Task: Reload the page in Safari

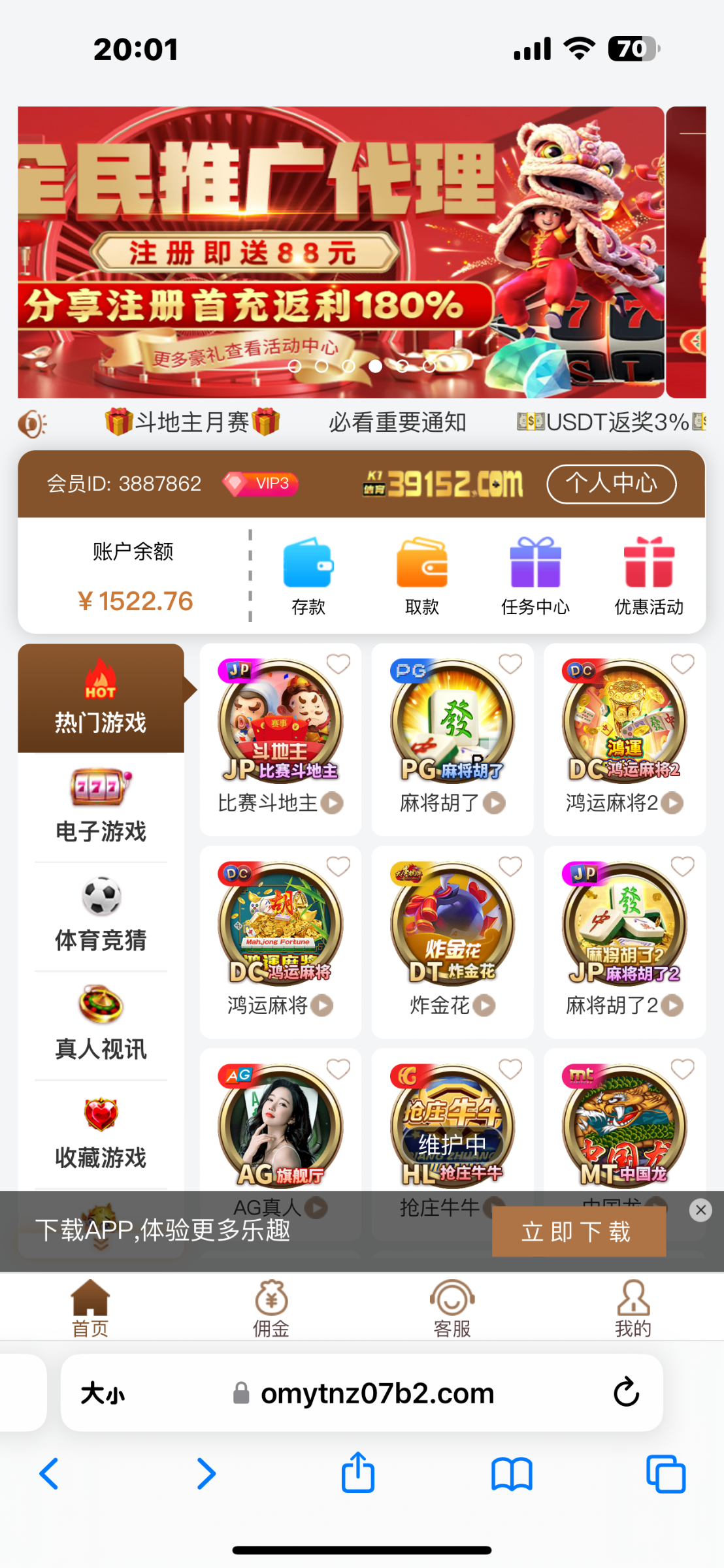Action: coord(626,1392)
